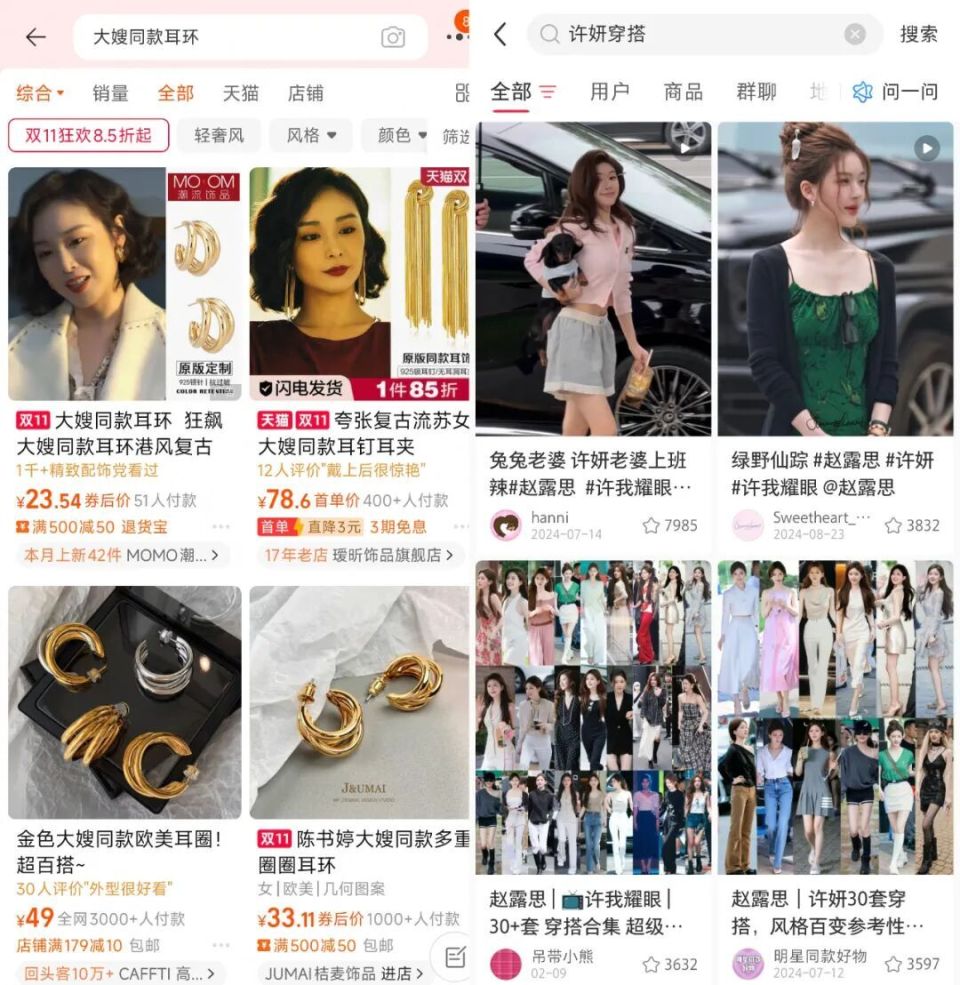Tap the back arrow on the Taobao search page
Image resolution: width=960 pixels, height=985 pixels.
35,35
